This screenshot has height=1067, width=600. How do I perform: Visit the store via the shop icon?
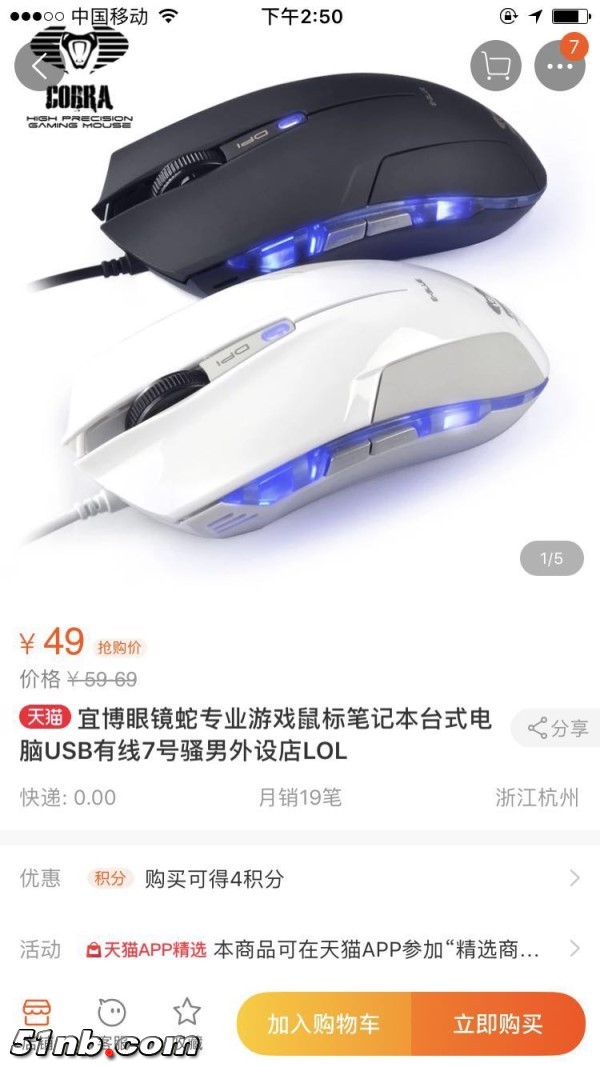[38, 1020]
